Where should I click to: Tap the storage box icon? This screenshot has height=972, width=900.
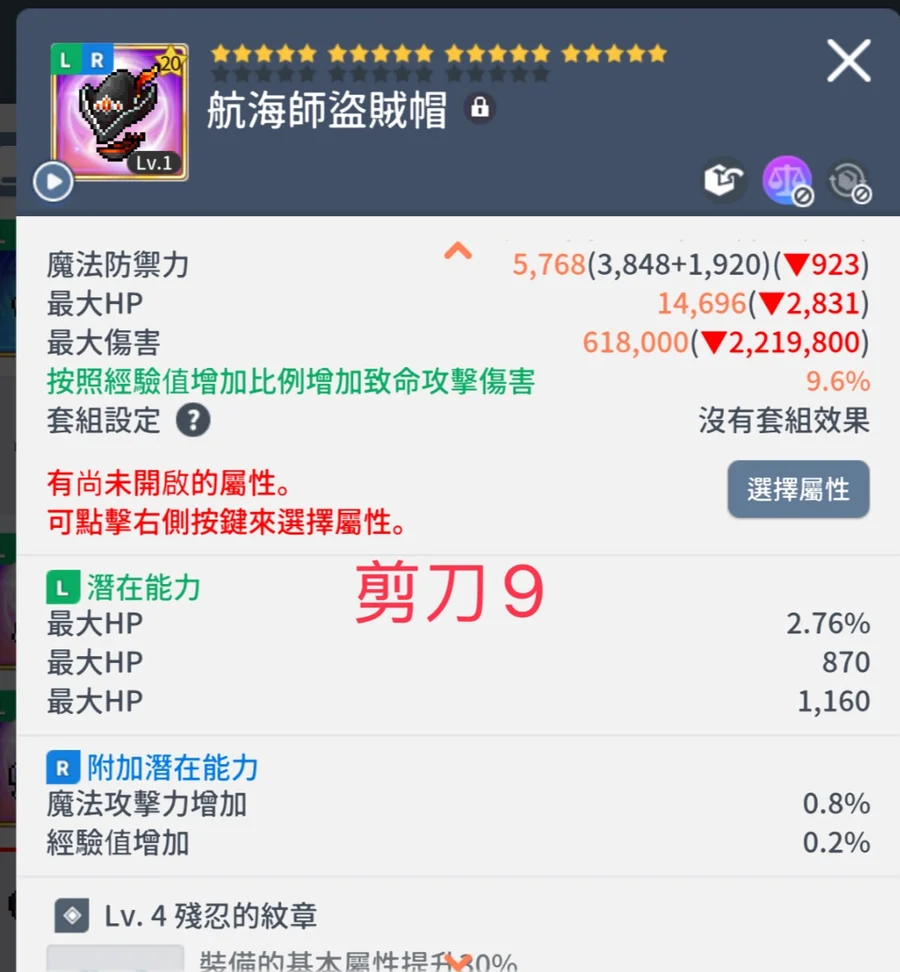pyautogui.click(x=724, y=180)
